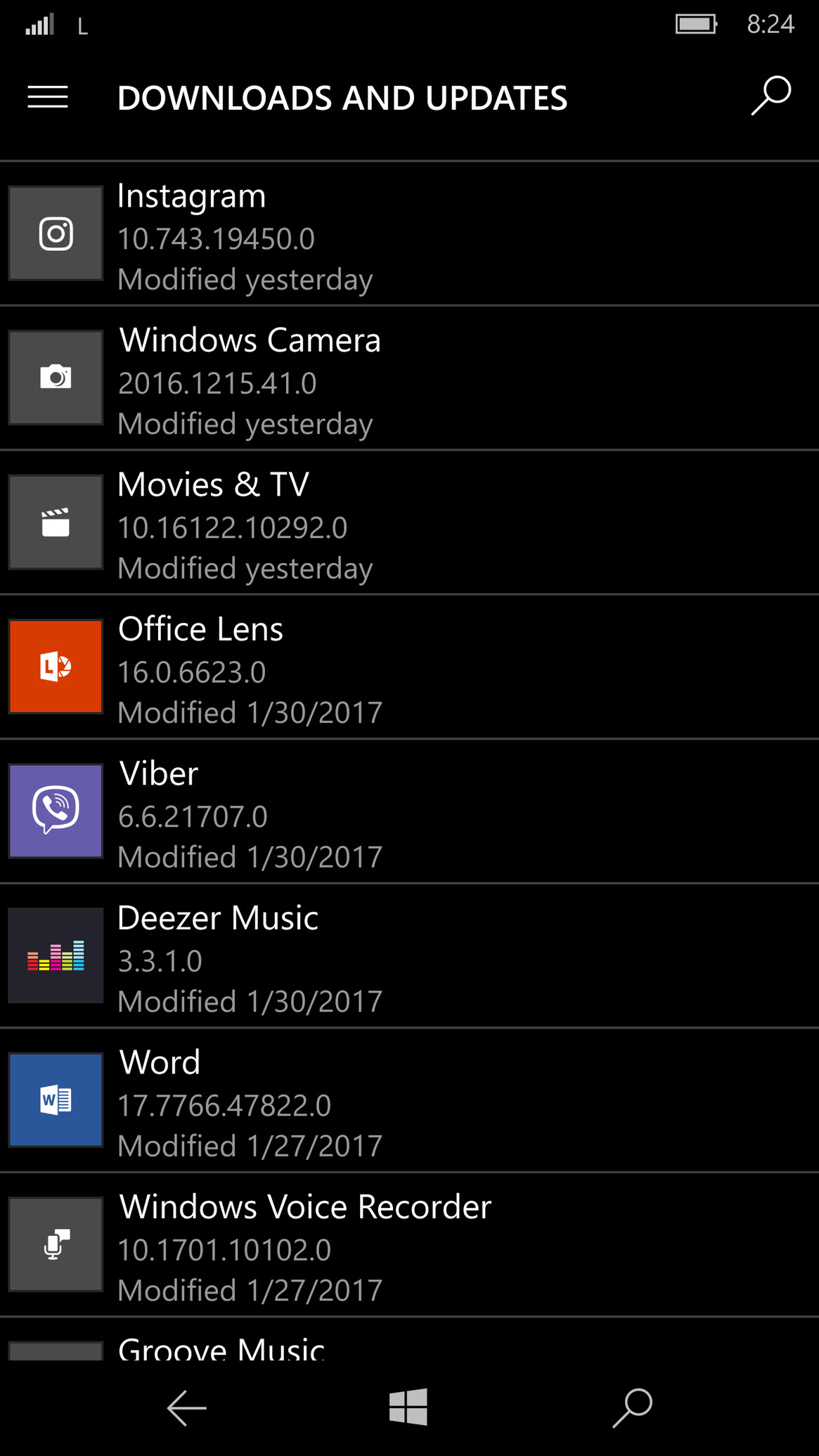View the Office Lens entry
The height and width of the screenshot is (1456, 819).
pos(409,667)
